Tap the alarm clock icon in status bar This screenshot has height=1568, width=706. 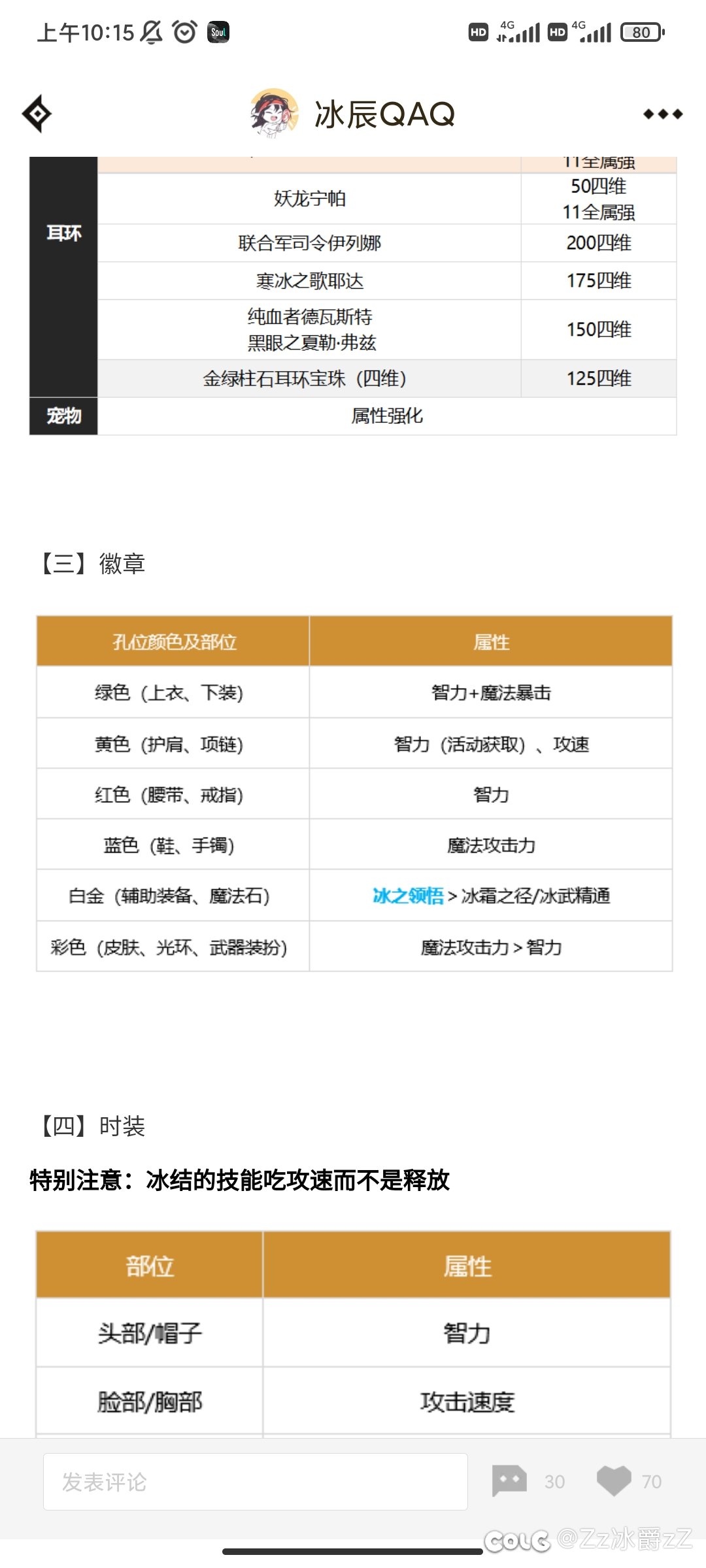(184, 31)
